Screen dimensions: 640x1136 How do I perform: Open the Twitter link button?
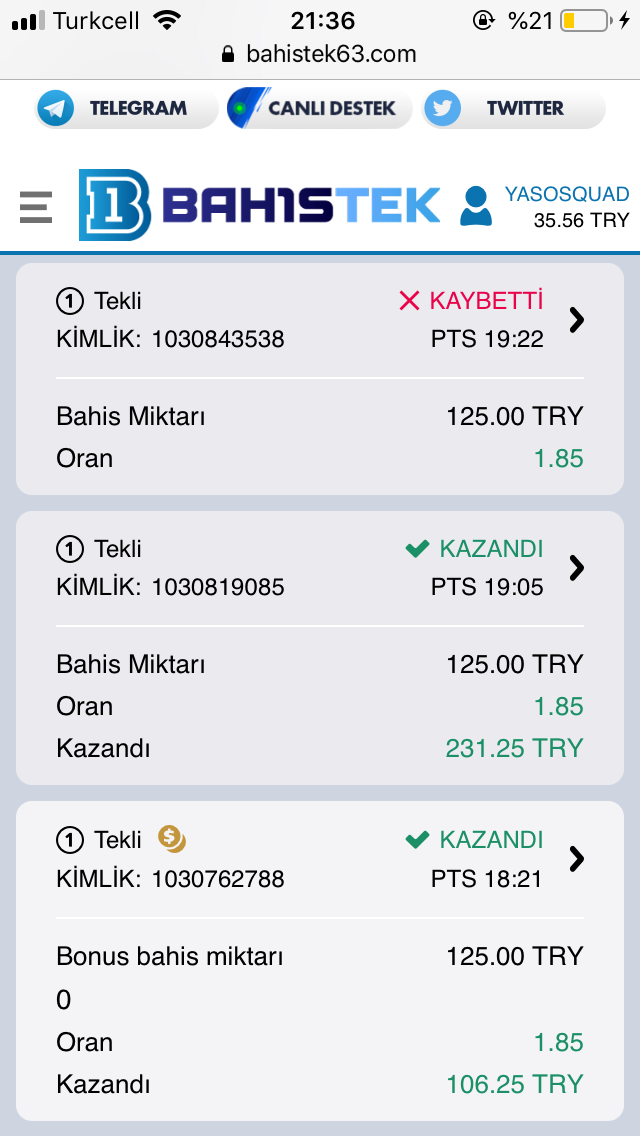pos(513,109)
